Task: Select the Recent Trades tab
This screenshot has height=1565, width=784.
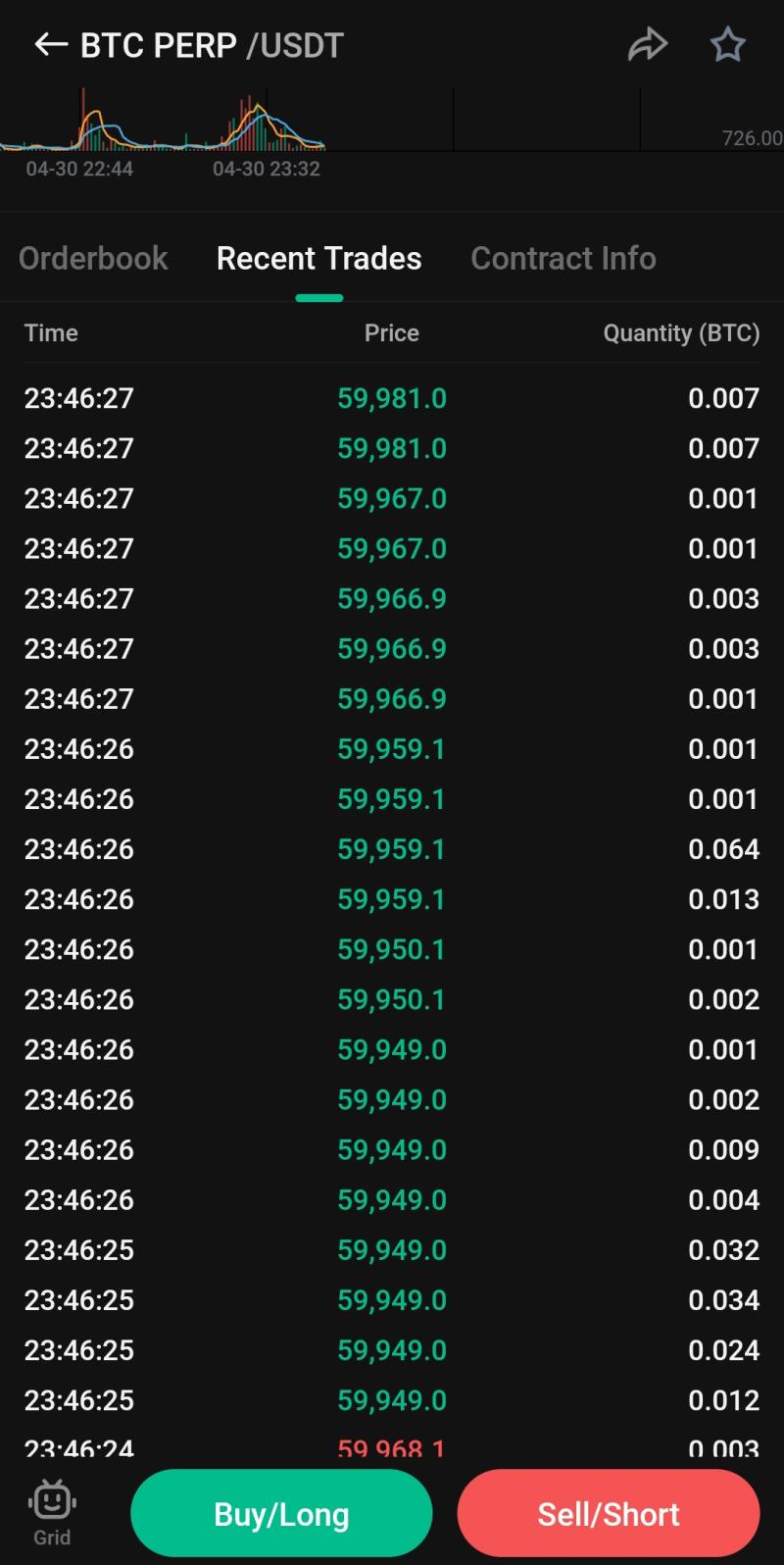Action: (x=319, y=258)
